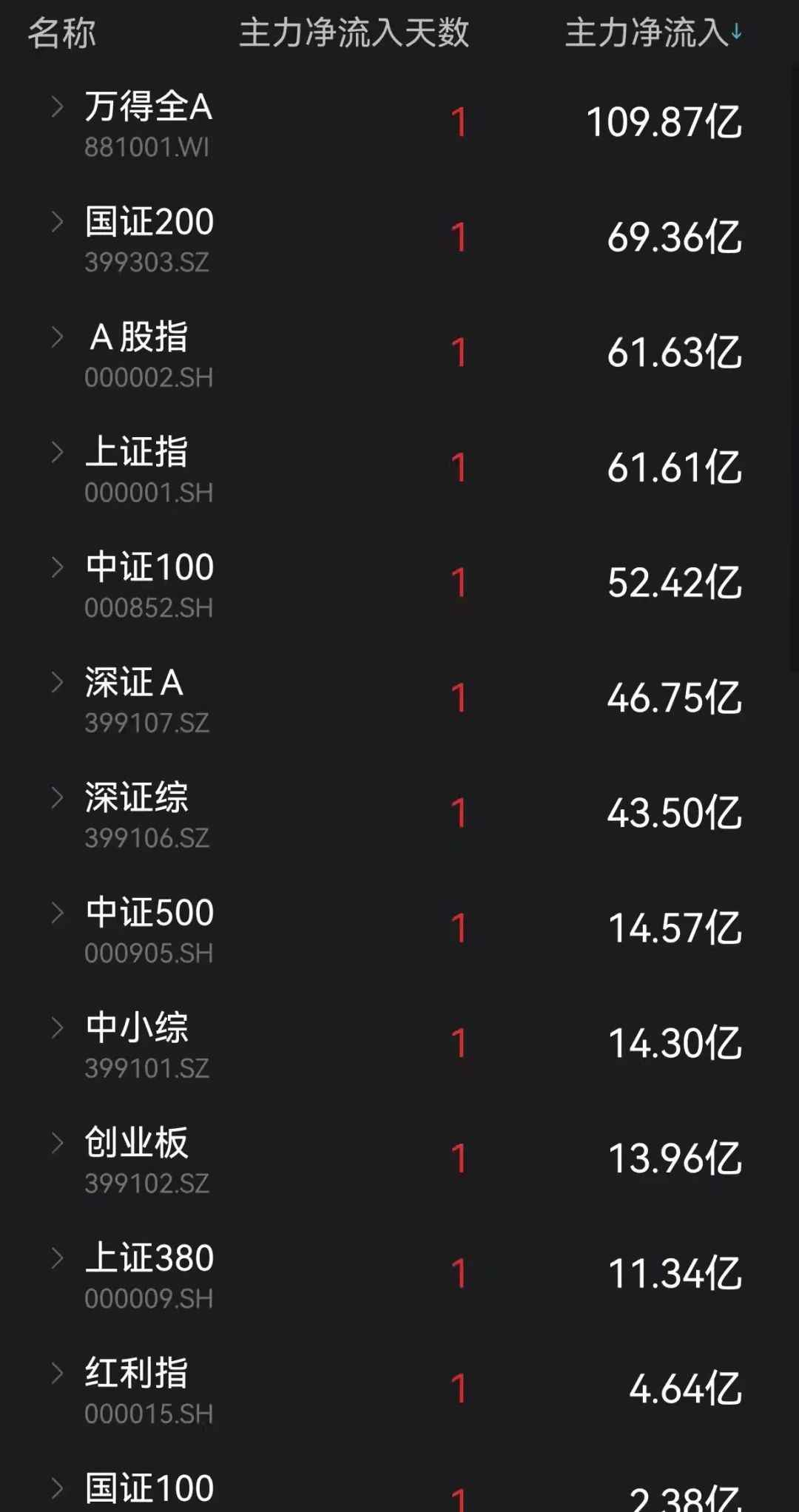Expand the 中证100 row

point(57,567)
